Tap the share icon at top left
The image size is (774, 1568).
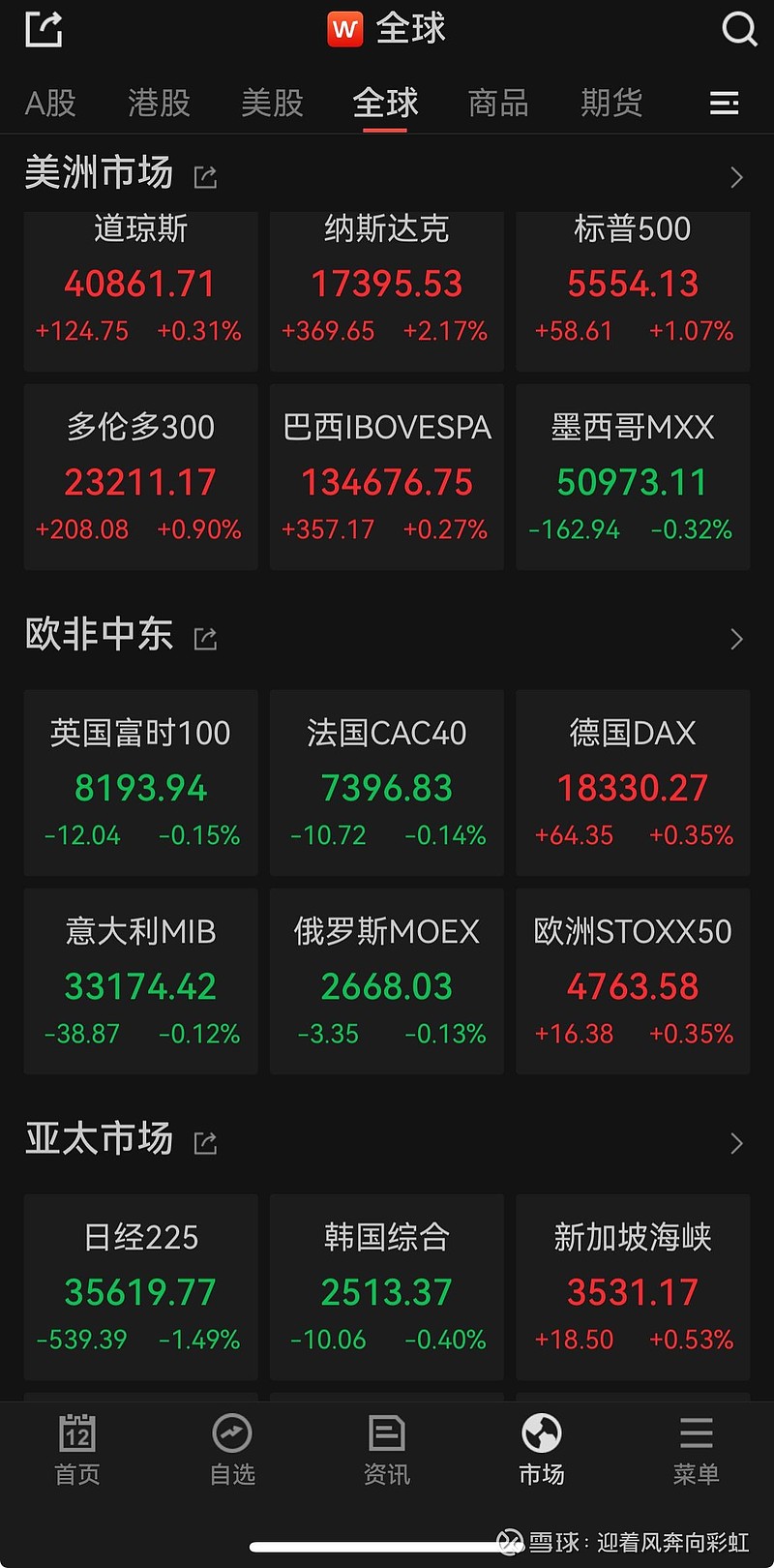43,29
